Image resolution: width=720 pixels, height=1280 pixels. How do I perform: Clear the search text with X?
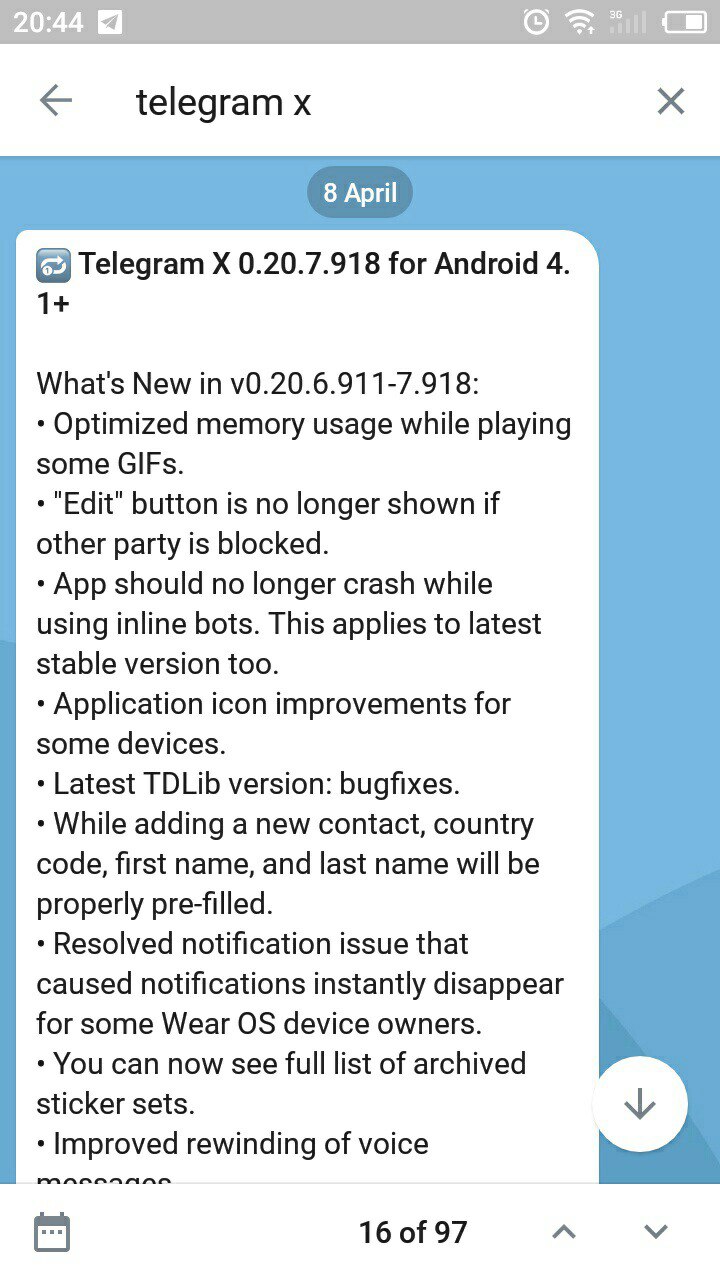(x=670, y=101)
